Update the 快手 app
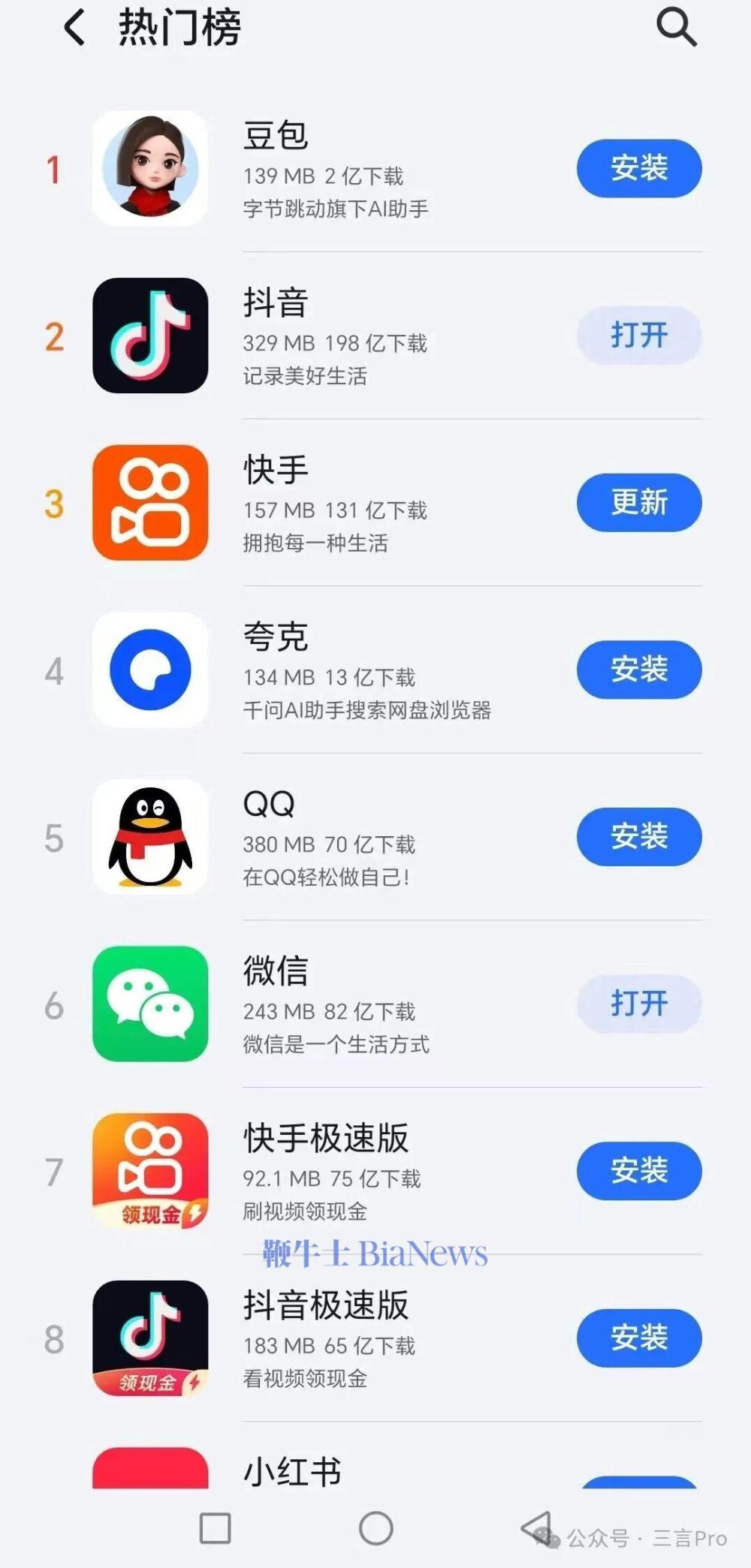The width and height of the screenshot is (751, 1568). pyautogui.click(x=638, y=502)
